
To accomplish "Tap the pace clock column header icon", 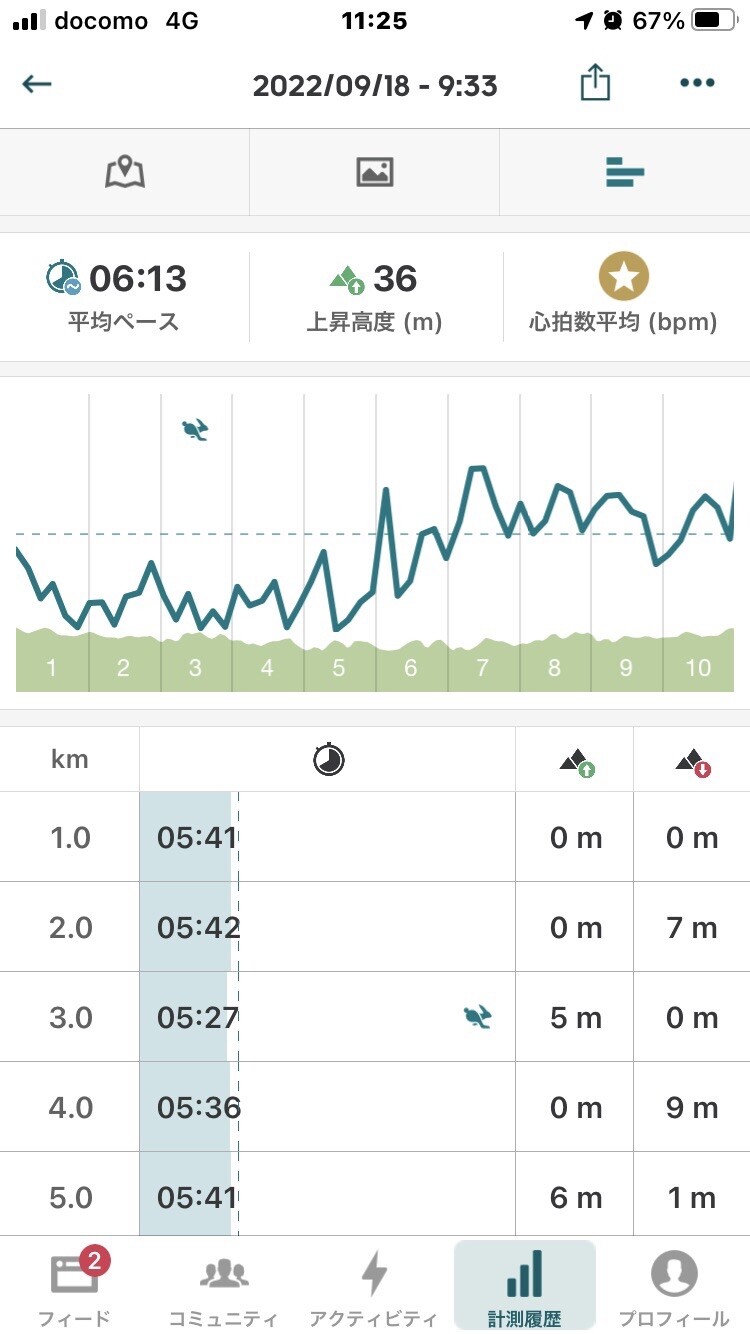I will pyautogui.click(x=330, y=760).
